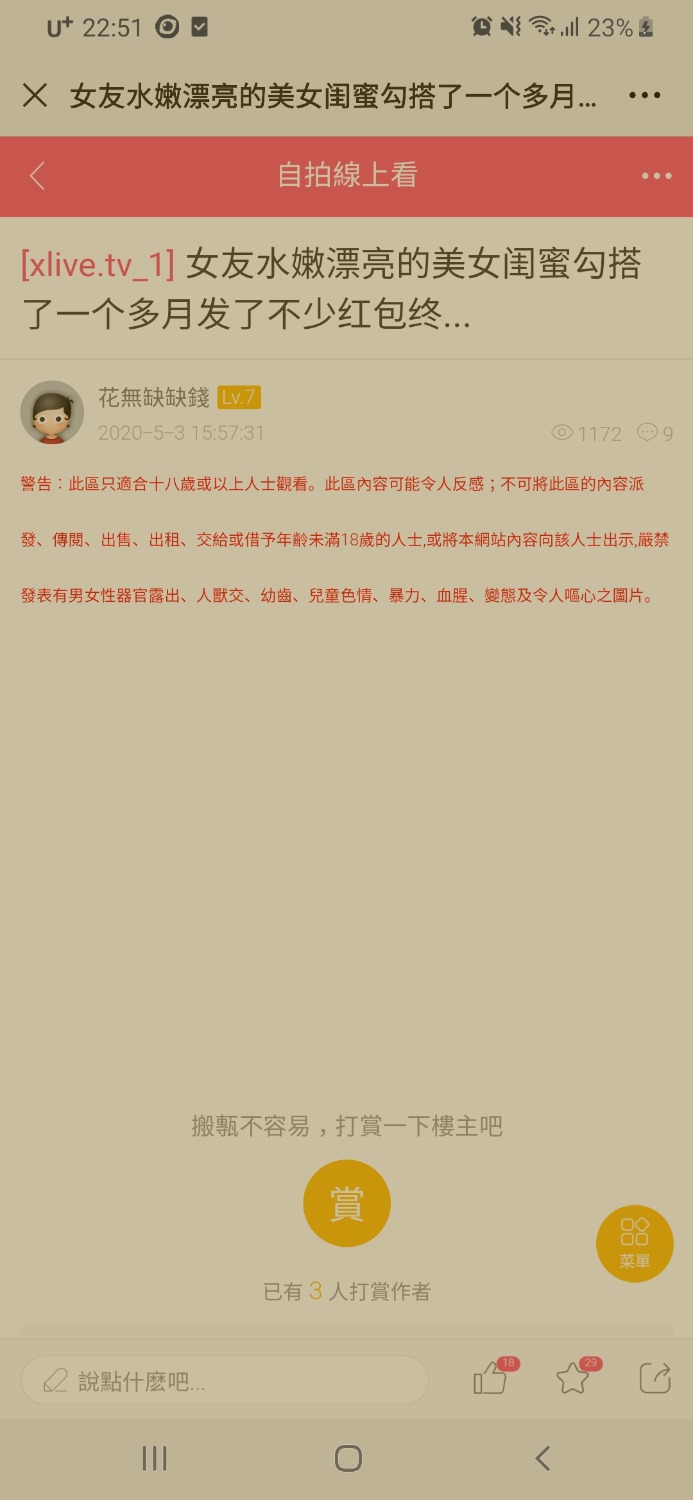
Task: Open the three-dot menu in red header
Action: [656, 176]
